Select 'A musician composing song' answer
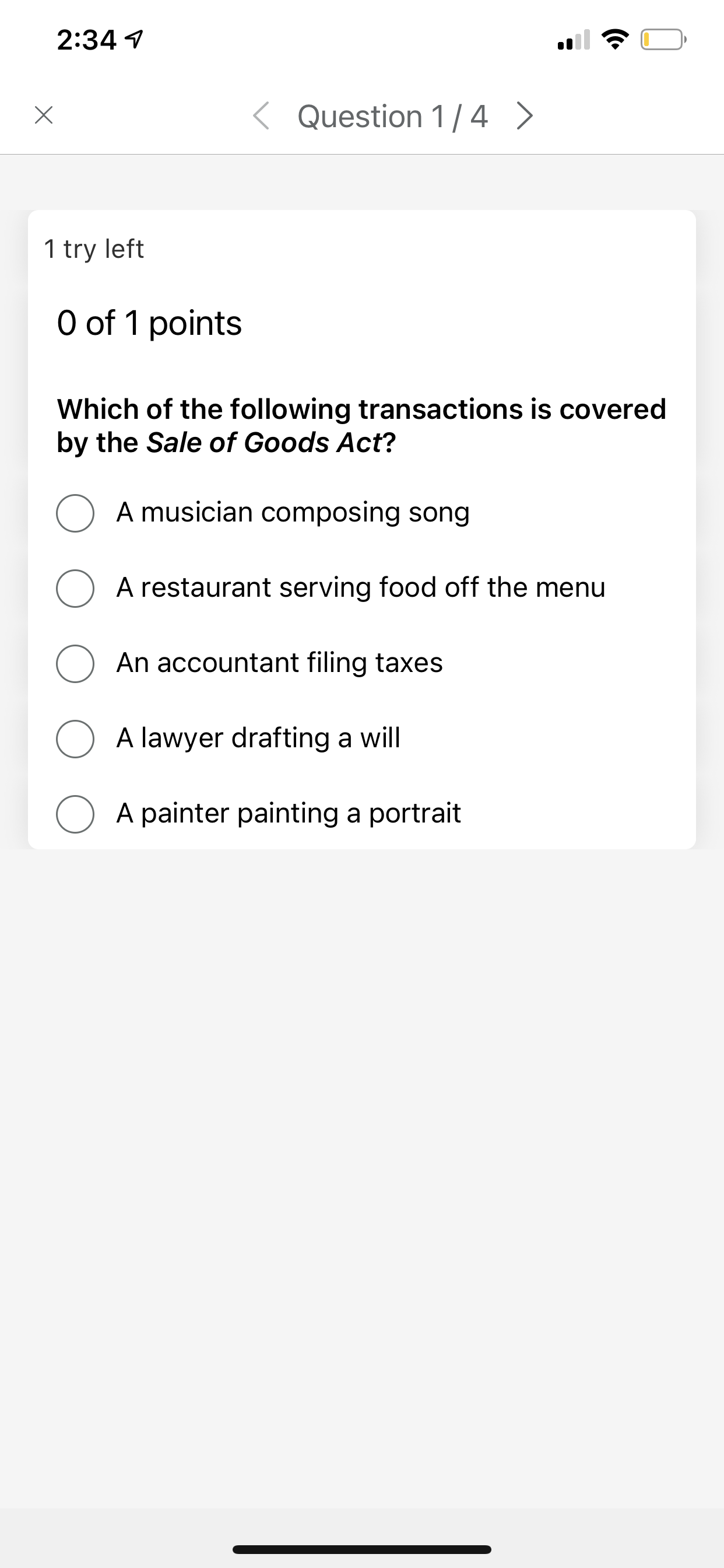 point(75,513)
